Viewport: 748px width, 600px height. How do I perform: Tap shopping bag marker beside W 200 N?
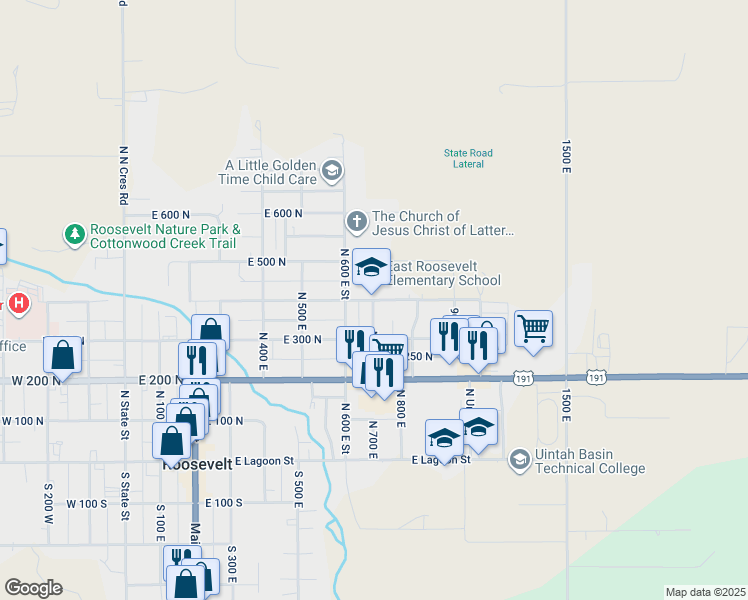pos(63,355)
